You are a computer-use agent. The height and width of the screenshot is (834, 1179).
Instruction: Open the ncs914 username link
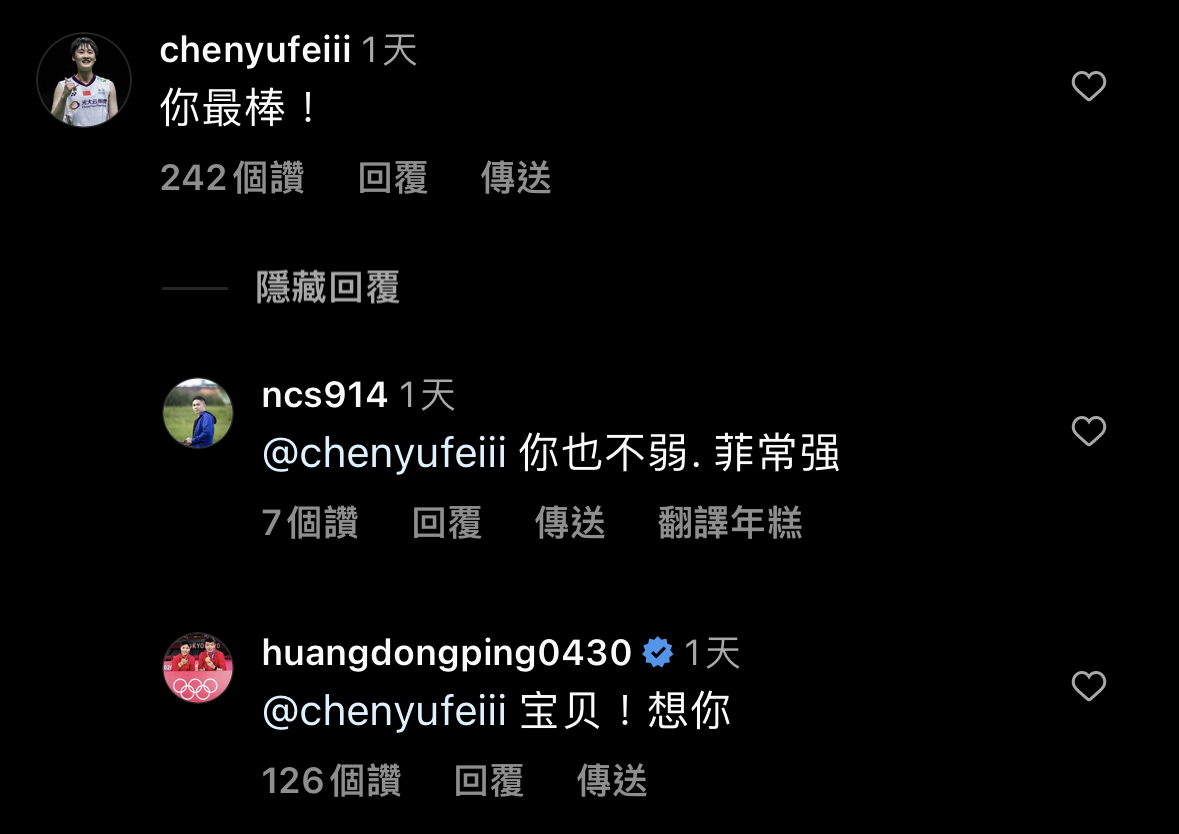324,396
